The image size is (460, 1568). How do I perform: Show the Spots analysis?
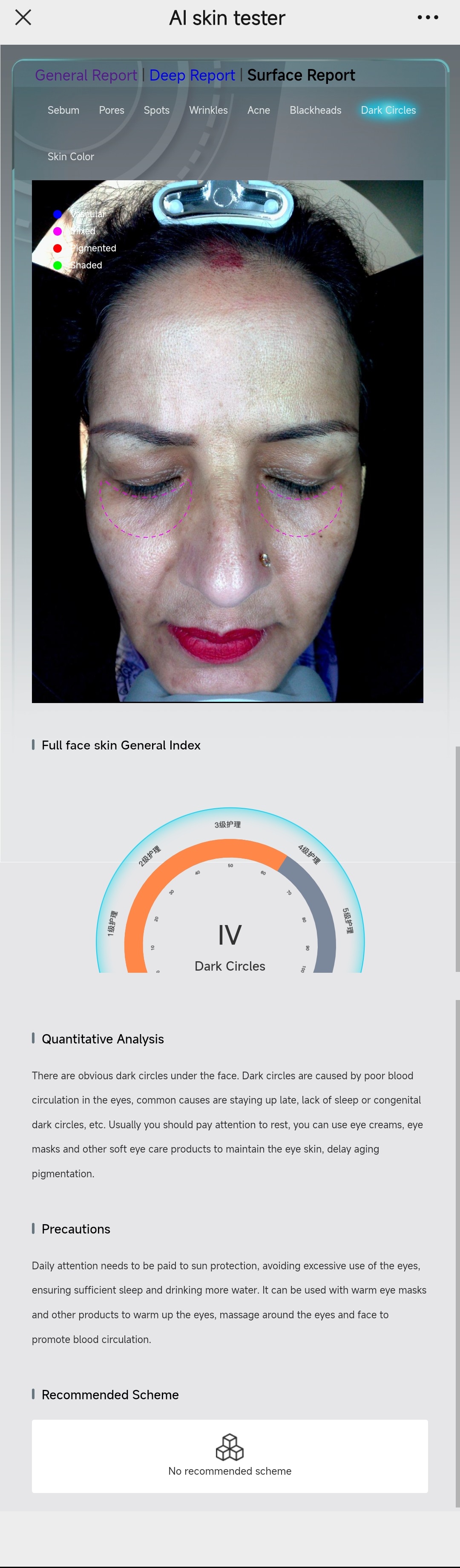156,110
